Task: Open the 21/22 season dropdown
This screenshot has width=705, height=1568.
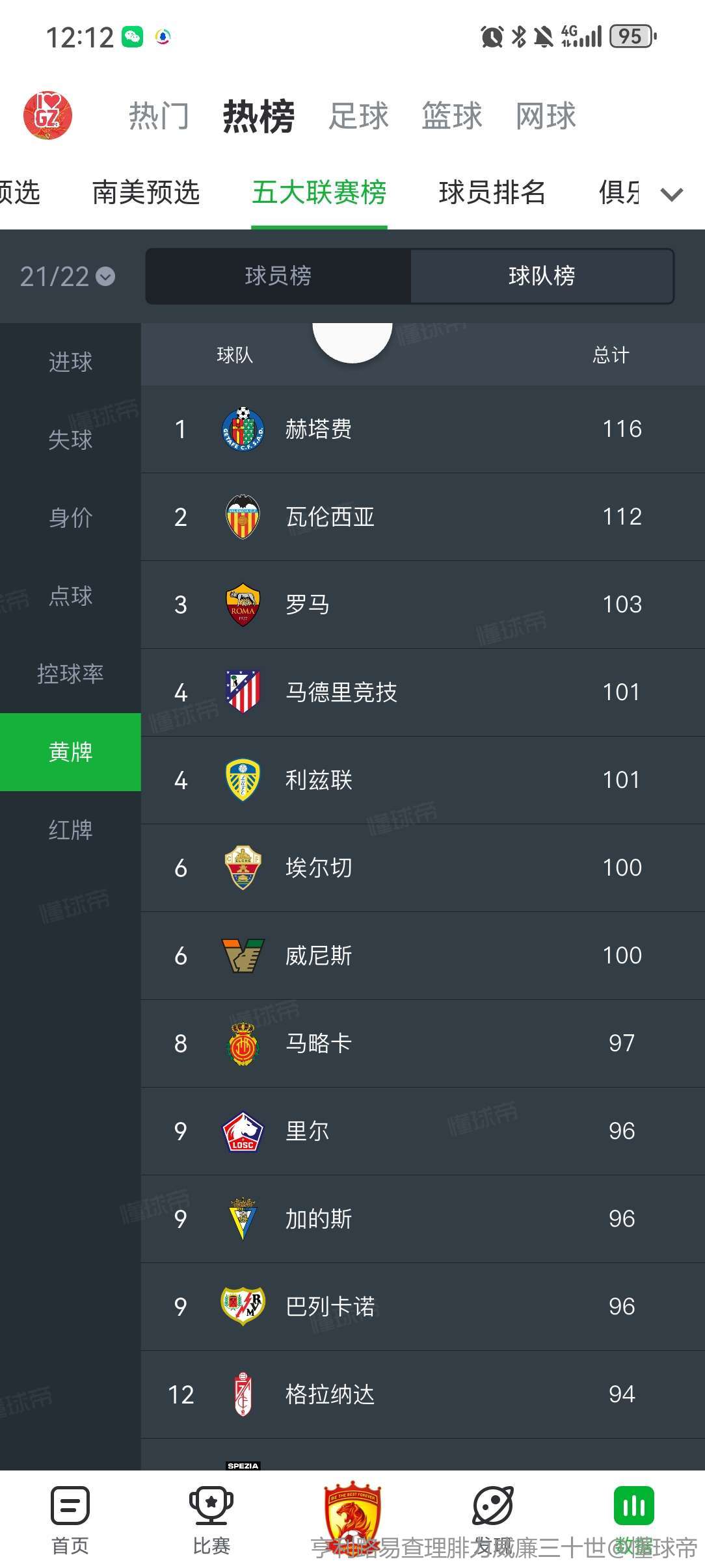Action: pyautogui.click(x=68, y=277)
